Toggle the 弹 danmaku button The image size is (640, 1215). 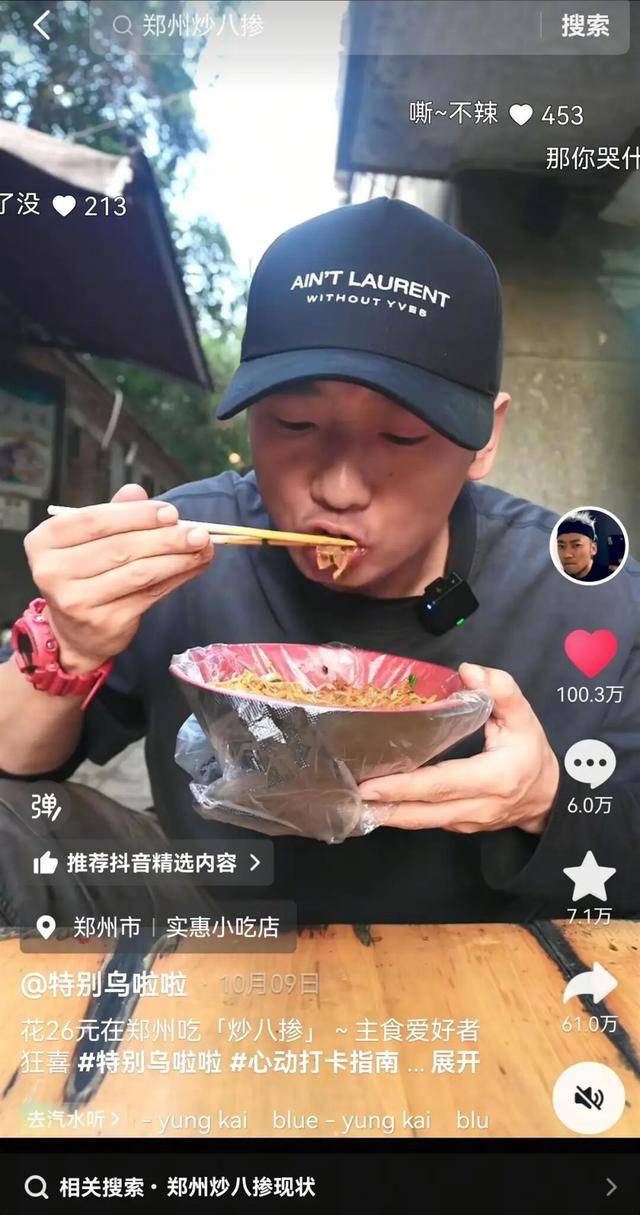coord(46,806)
